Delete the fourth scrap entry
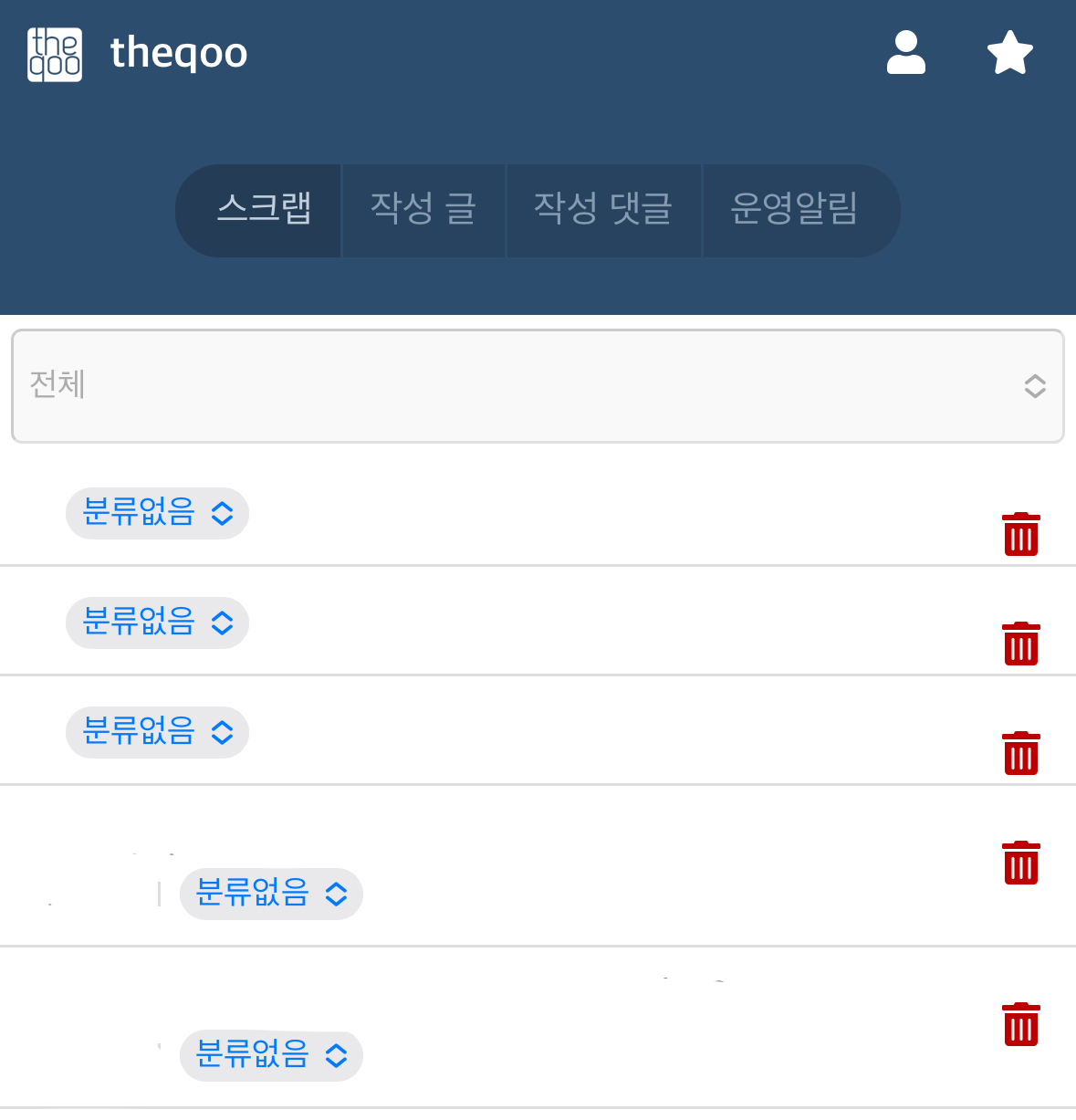Viewport: 1076px width, 1120px height. point(1020,863)
